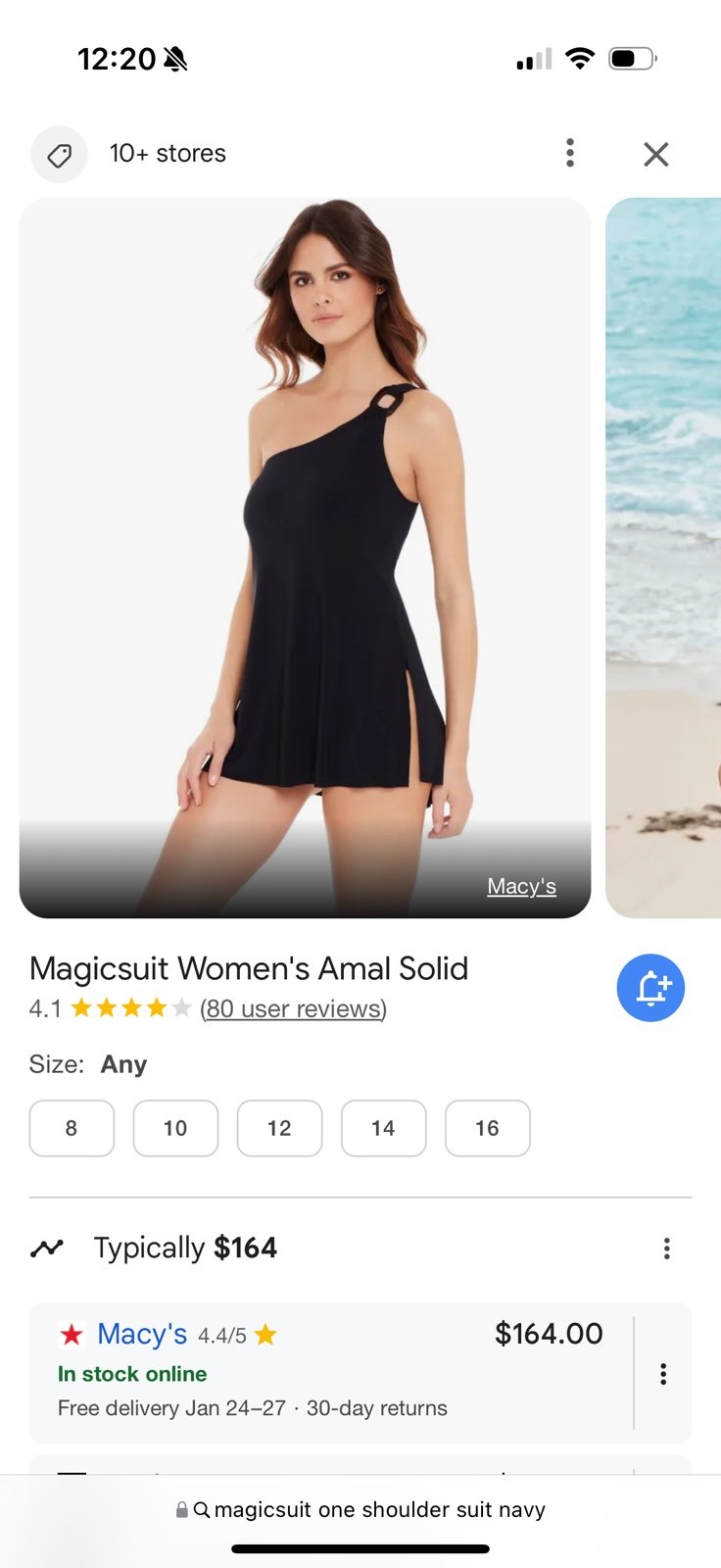
Task: Enable price tracking with the bell button
Action: (x=650, y=988)
